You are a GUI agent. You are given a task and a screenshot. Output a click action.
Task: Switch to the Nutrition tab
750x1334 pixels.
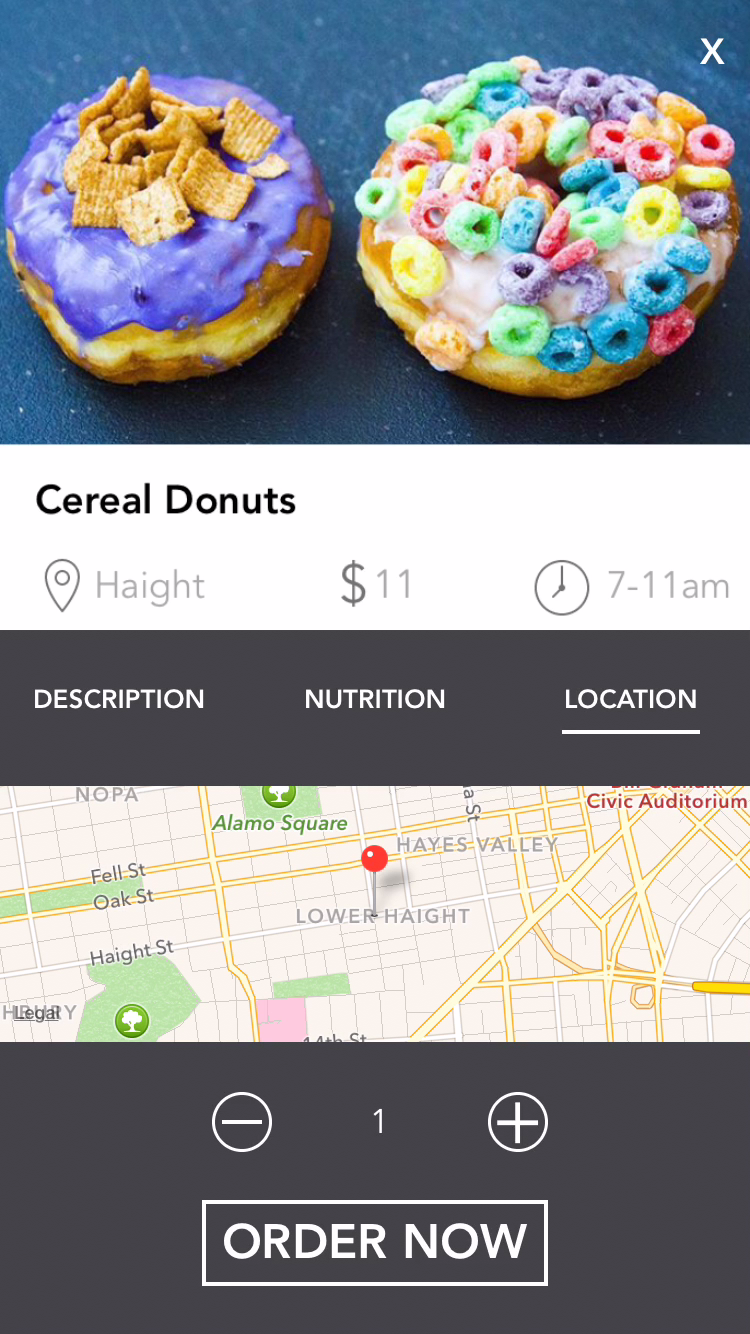[375, 699]
